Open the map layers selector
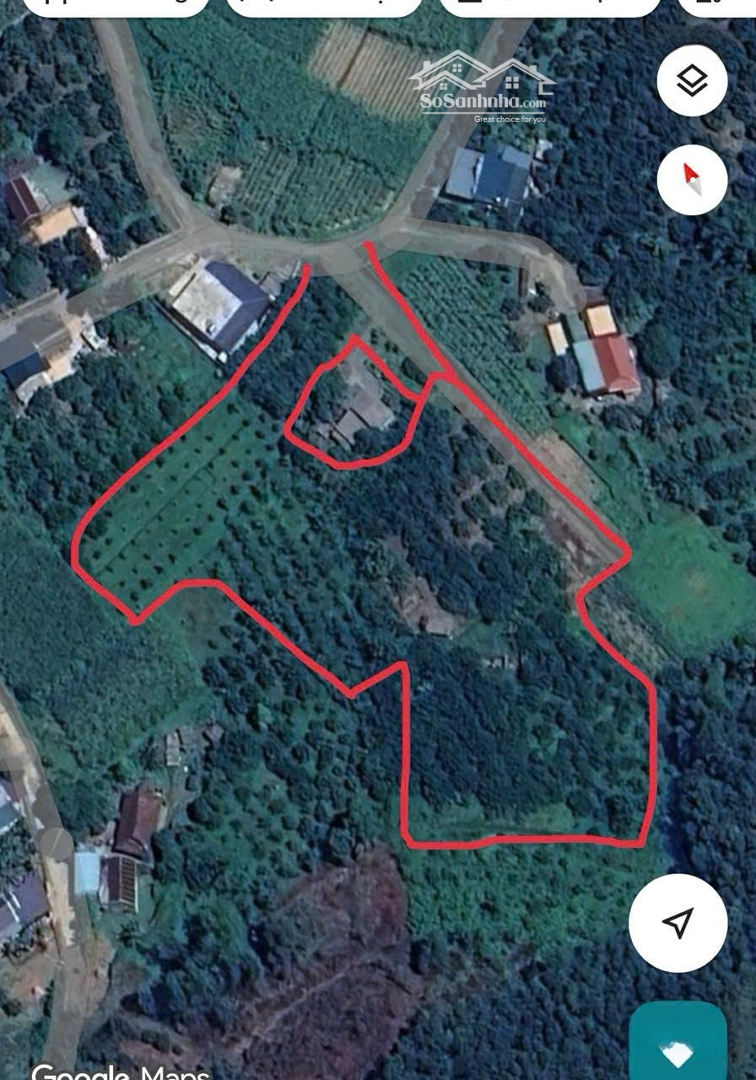Viewport: 756px width, 1080px height. pyautogui.click(x=692, y=81)
